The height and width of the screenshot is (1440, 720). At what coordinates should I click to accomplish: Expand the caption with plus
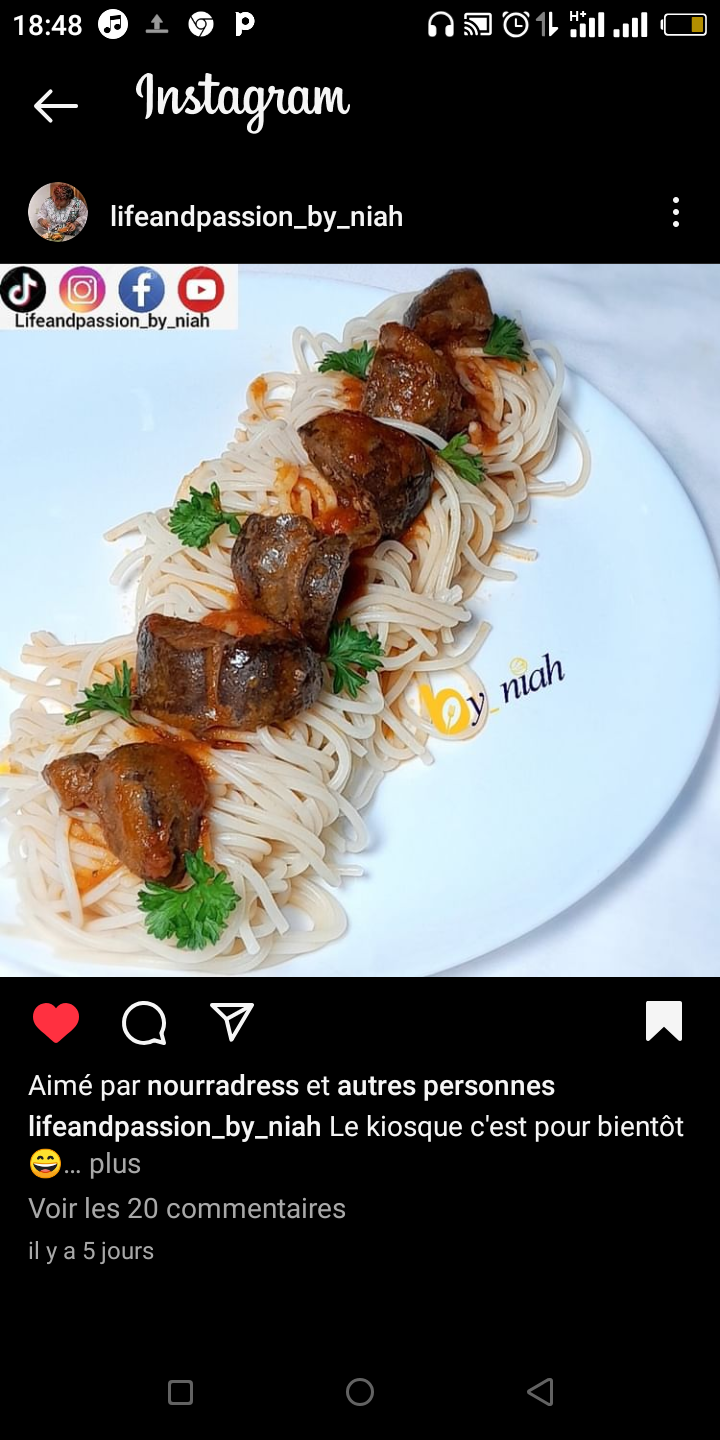[115, 1164]
